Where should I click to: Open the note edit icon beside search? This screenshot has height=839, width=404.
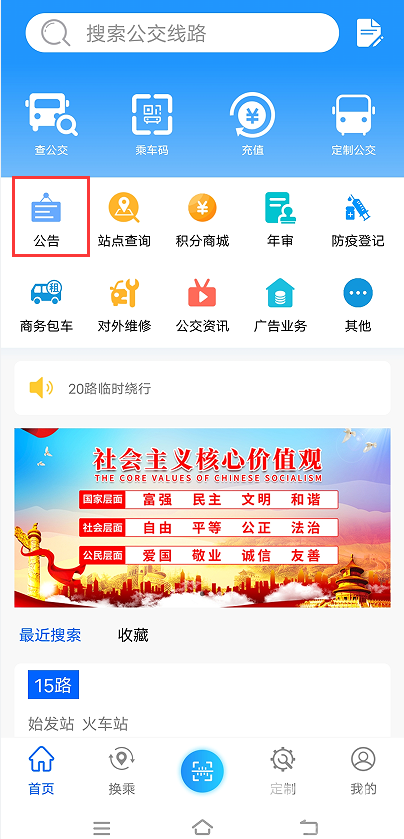pyautogui.click(x=370, y=33)
